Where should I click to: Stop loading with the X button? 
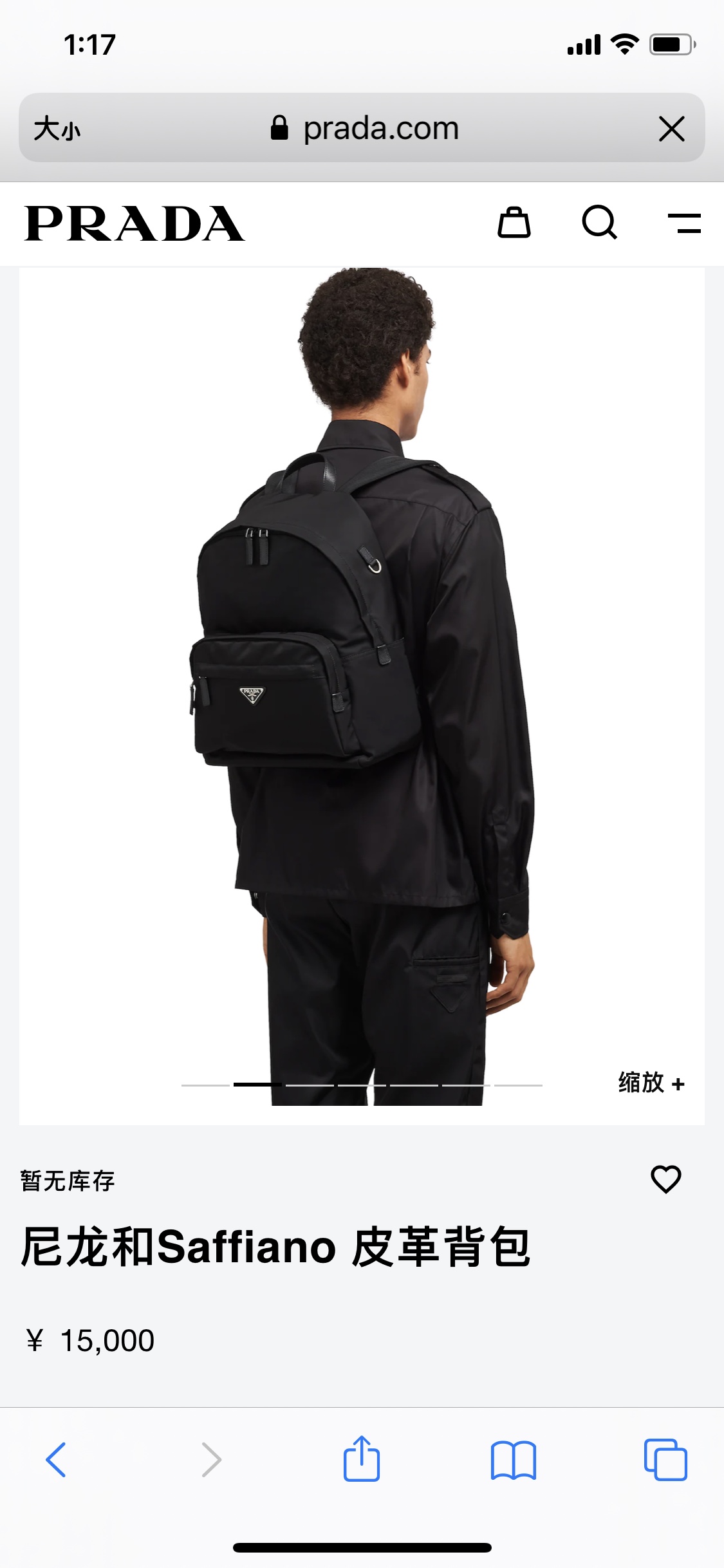point(671,129)
